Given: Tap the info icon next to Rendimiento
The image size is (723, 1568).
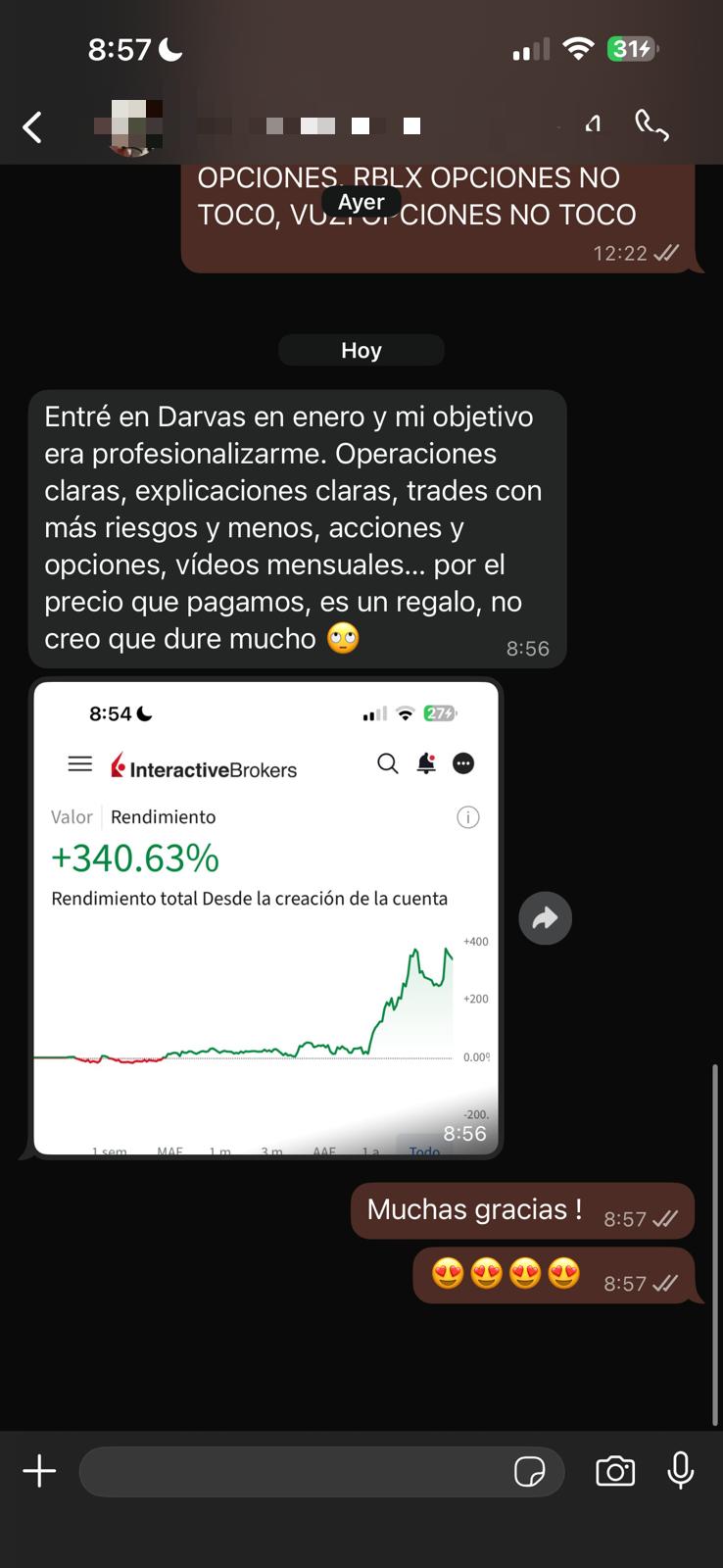Looking at the screenshot, I should [x=468, y=816].
